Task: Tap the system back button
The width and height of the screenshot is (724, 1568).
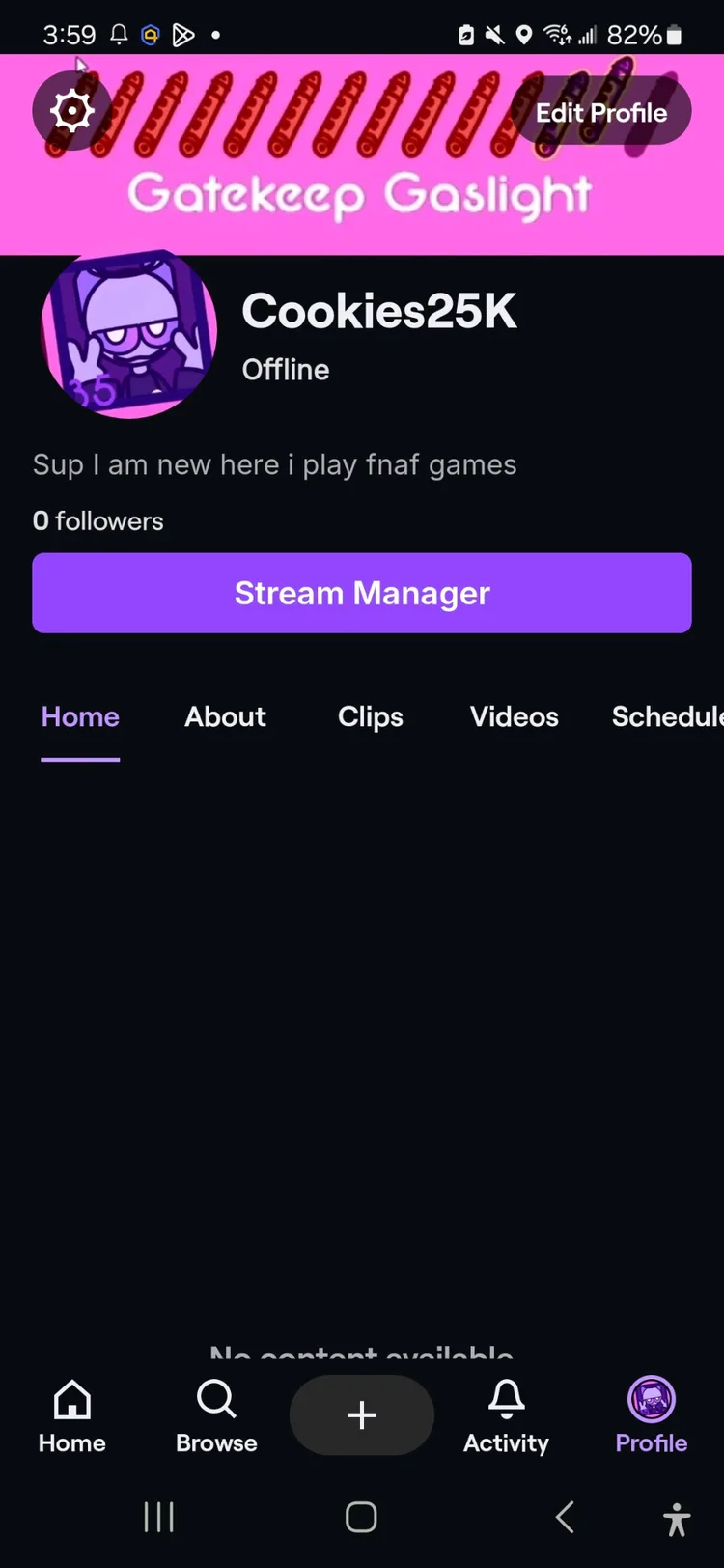Action: (566, 1518)
